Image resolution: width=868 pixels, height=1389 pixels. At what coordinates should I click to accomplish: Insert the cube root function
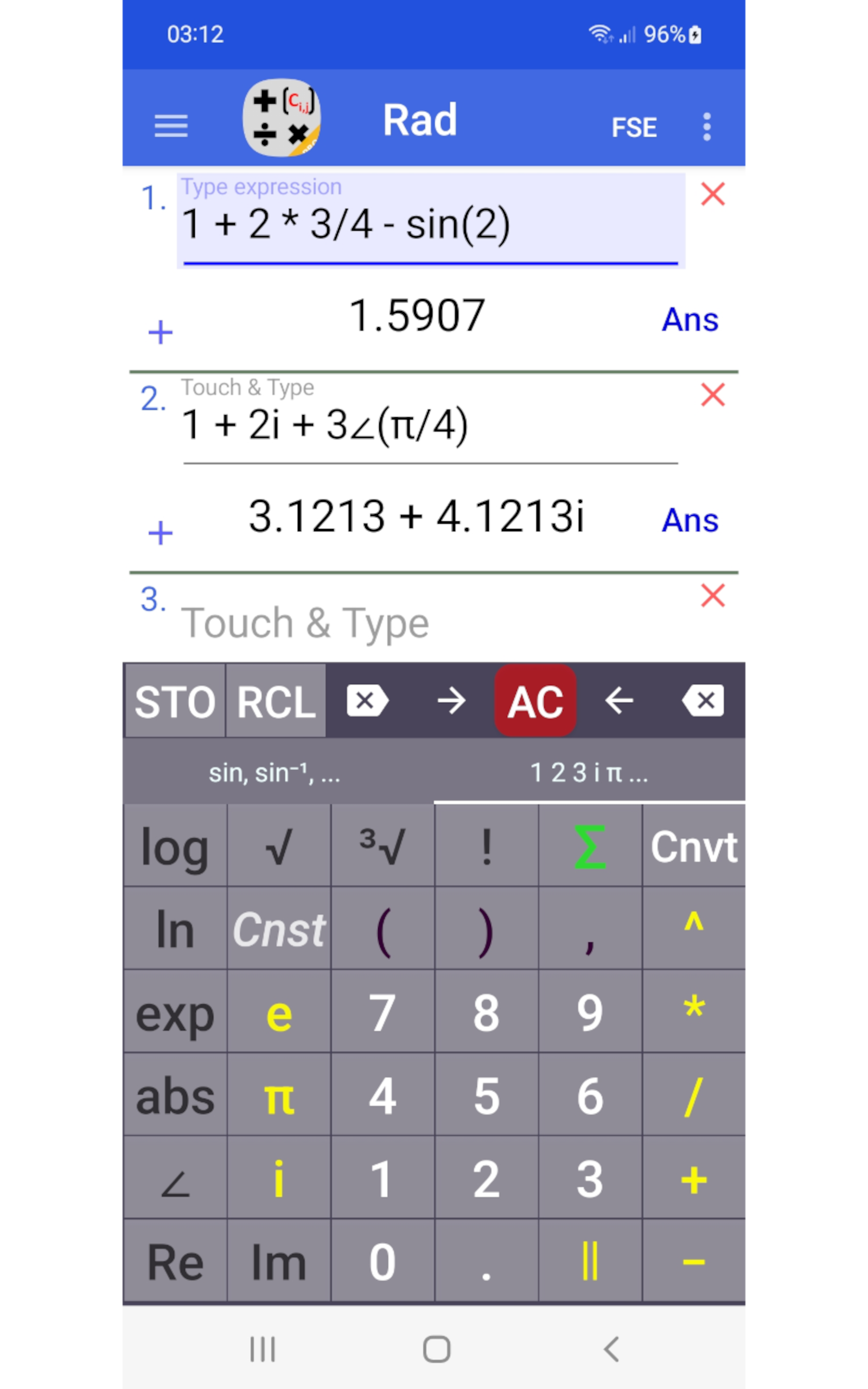click(383, 846)
